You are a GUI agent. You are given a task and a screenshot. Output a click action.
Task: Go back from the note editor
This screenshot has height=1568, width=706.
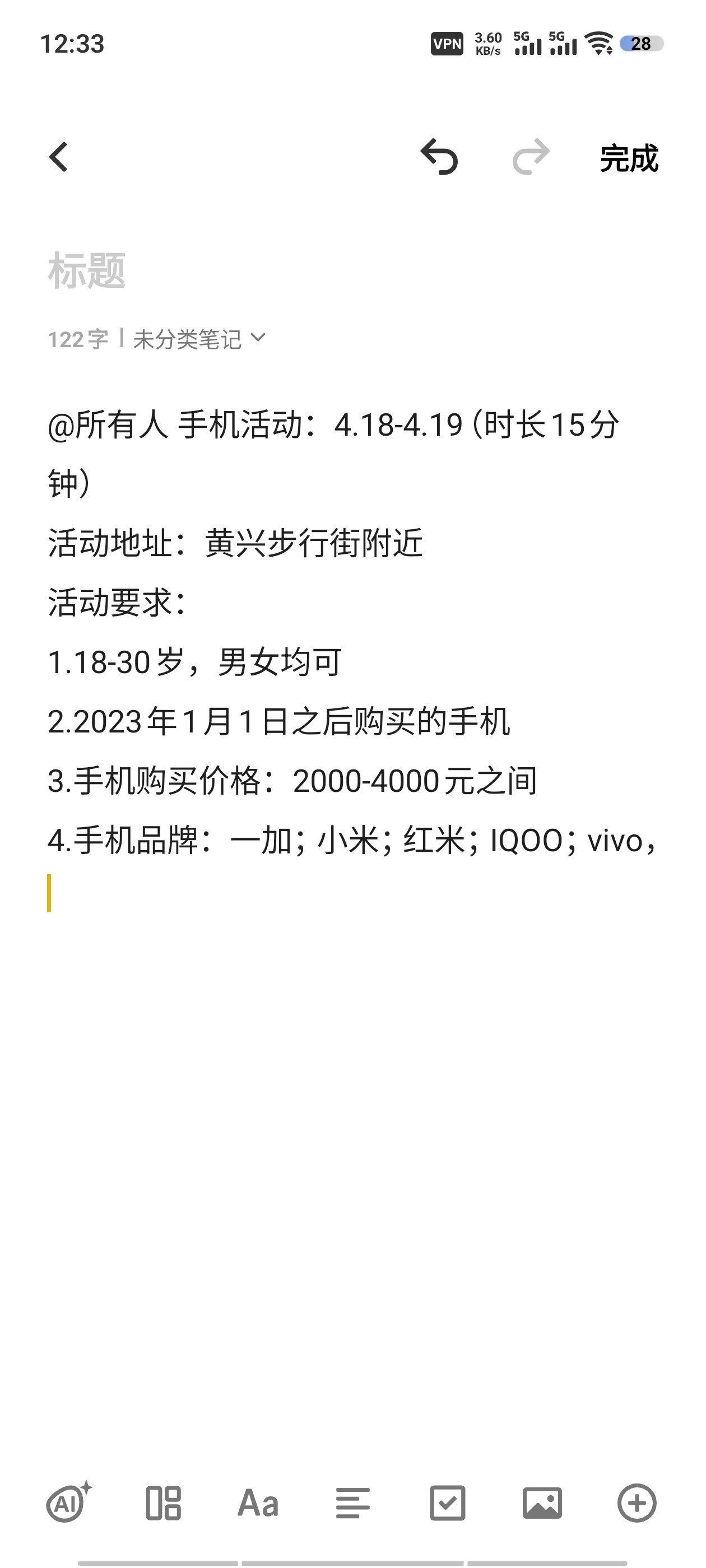tap(58, 158)
